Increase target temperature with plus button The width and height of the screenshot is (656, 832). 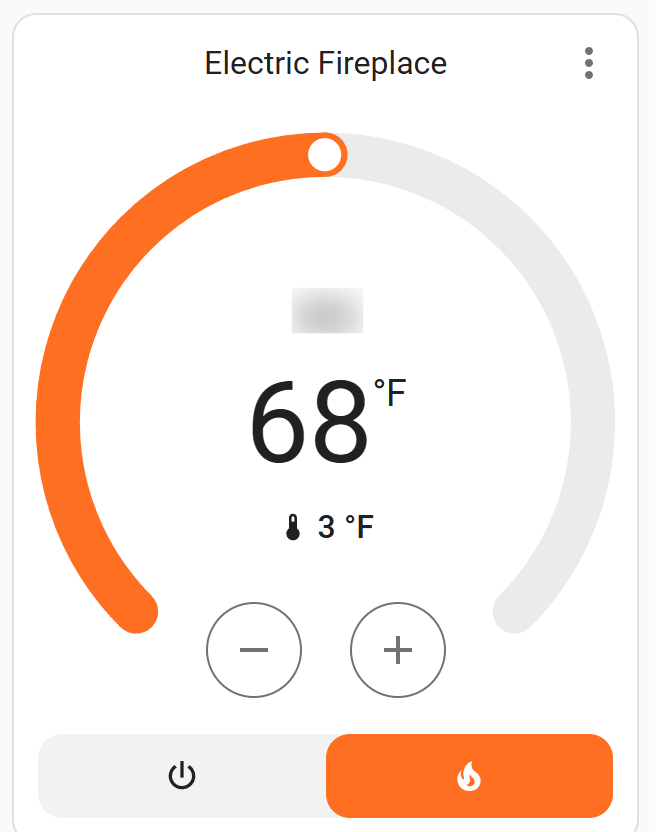point(398,650)
